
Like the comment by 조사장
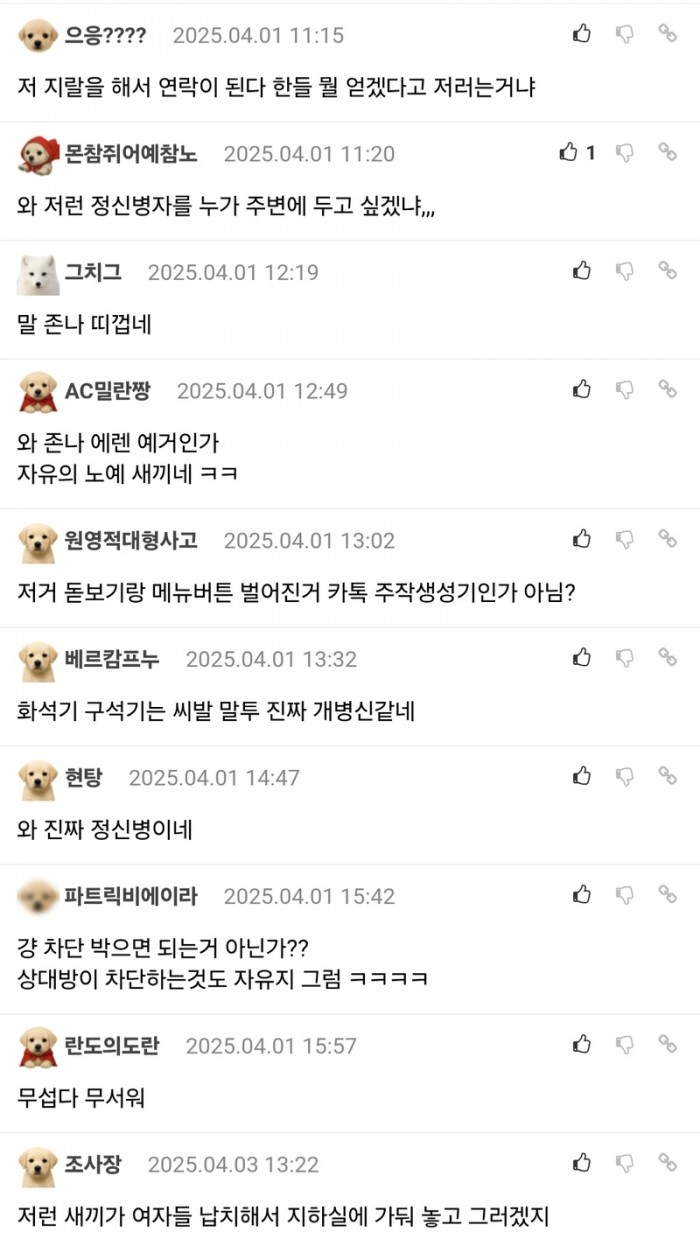pyautogui.click(x=582, y=1162)
